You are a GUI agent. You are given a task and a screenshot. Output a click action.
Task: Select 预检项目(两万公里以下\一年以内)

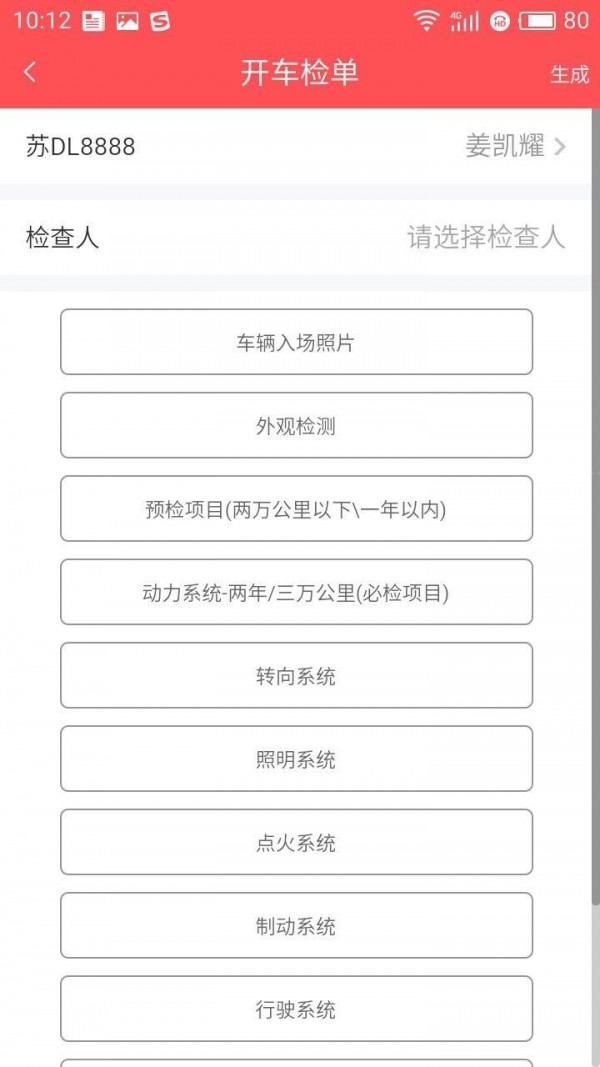[x=296, y=509]
